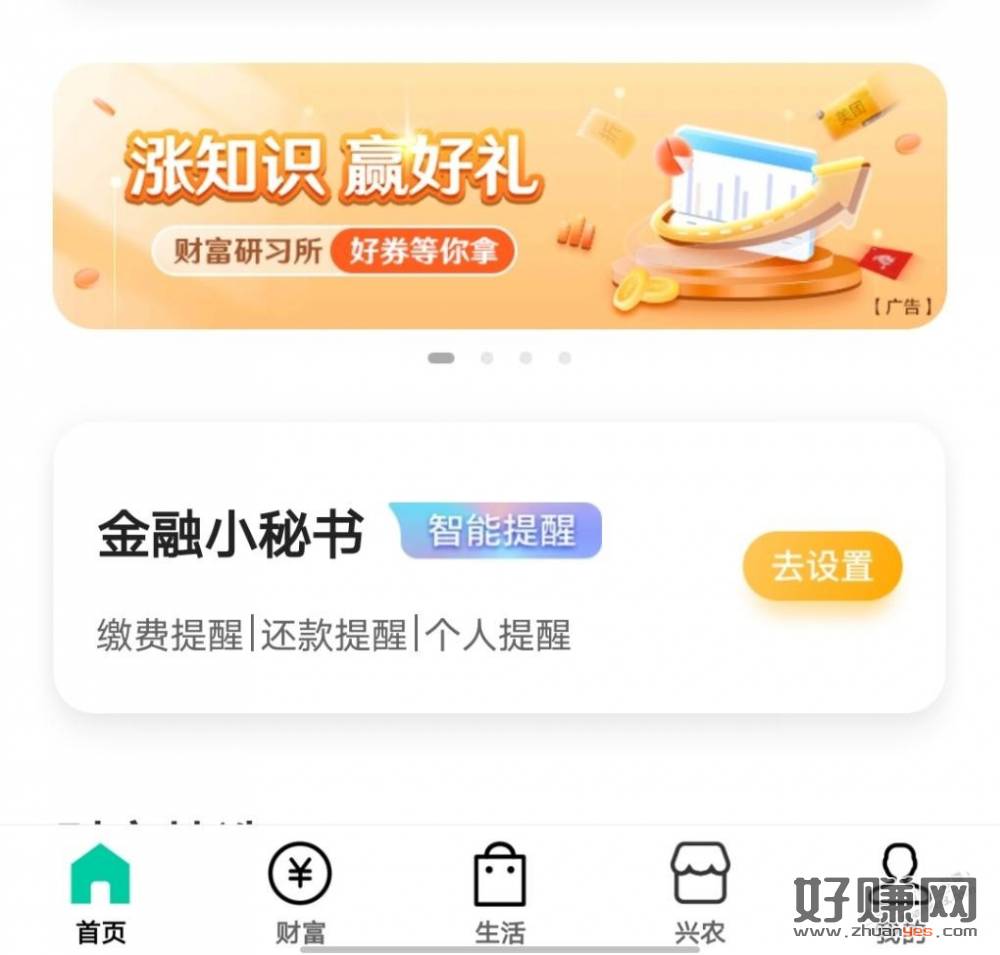Tap the 去设置 button

pyautogui.click(x=822, y=567)
